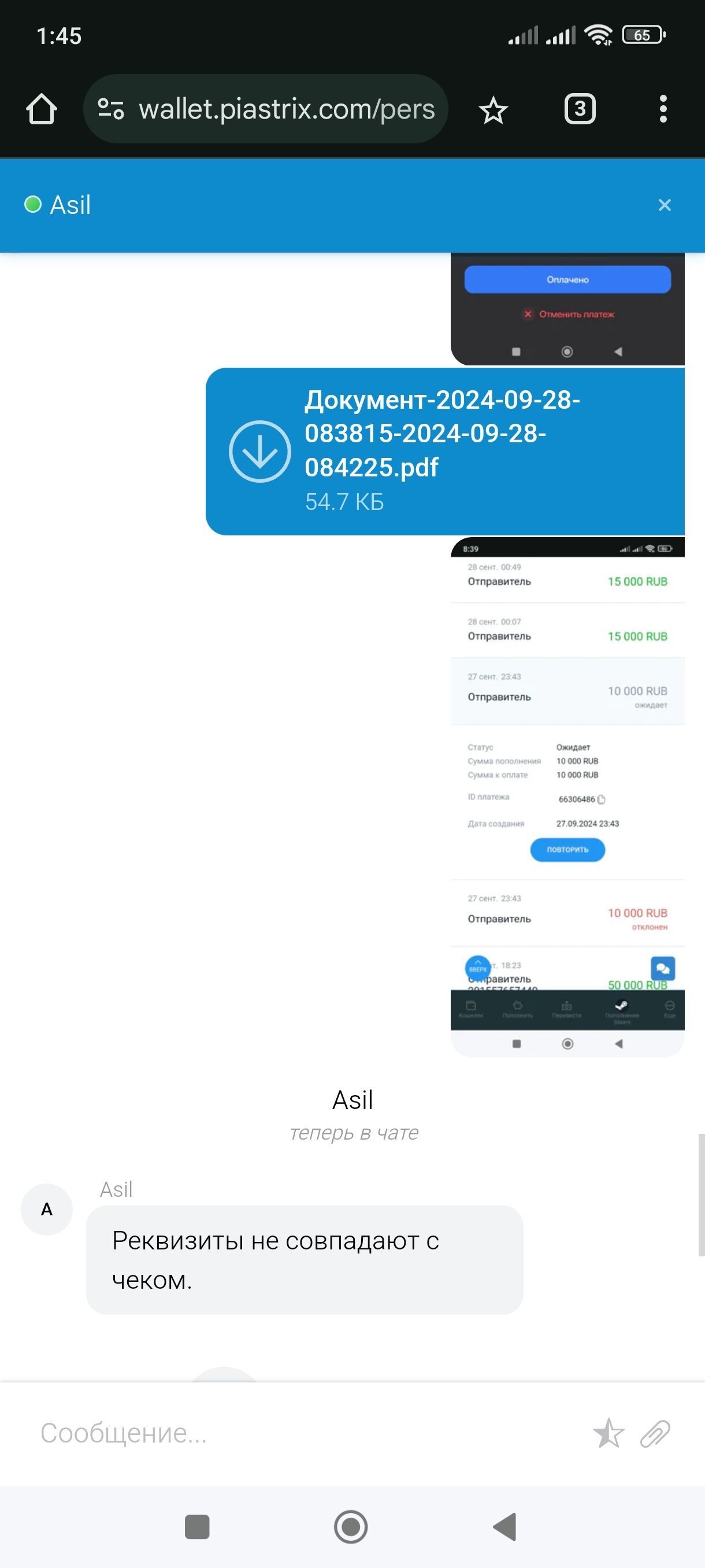Tap the star rating icon
705x1568 pixels.
click(x=608, y=1433)
